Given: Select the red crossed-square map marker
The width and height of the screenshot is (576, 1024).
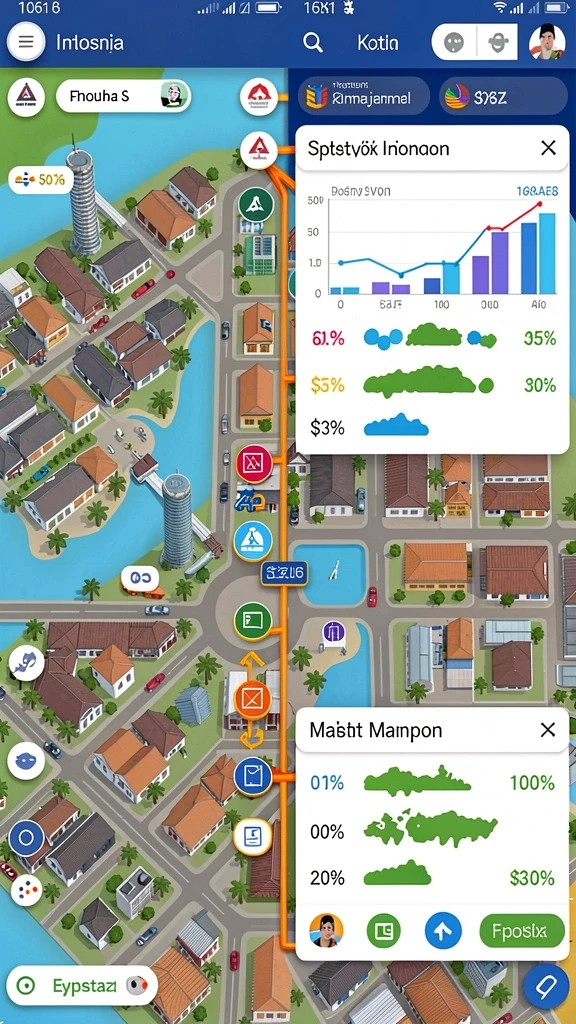Looking at the screenshot, I should tap(253, 463).
